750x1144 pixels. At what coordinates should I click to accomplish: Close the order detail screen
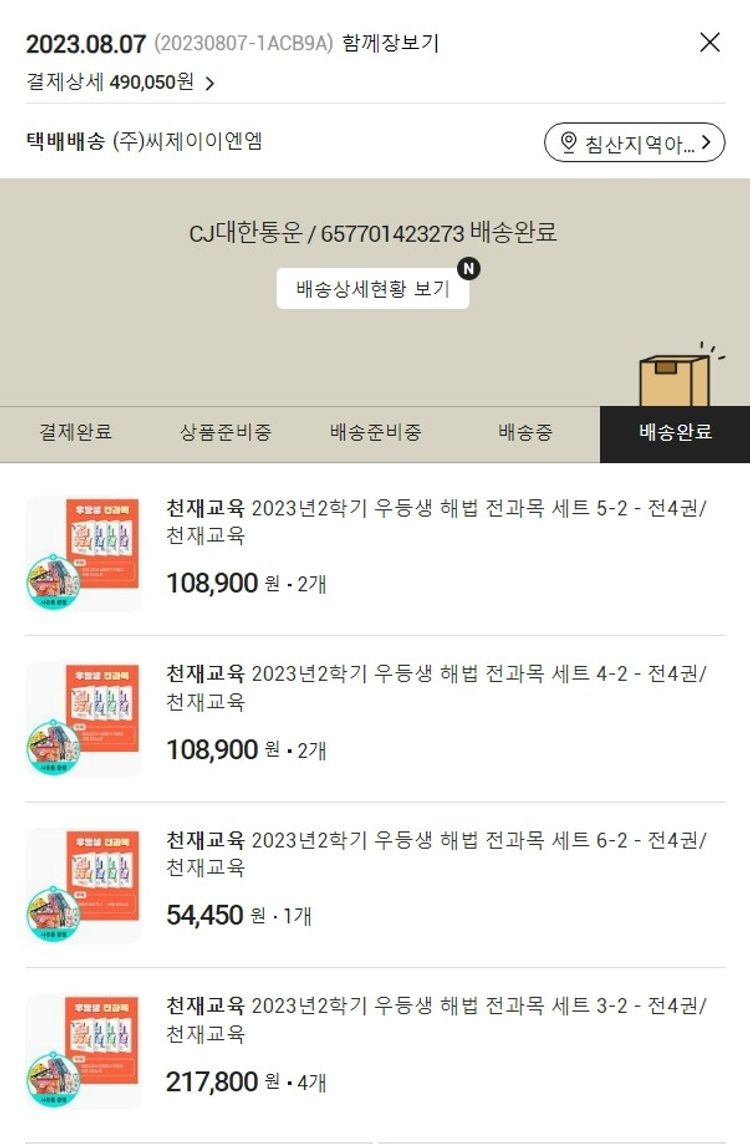pyautogui.click(x=709, y=42)
